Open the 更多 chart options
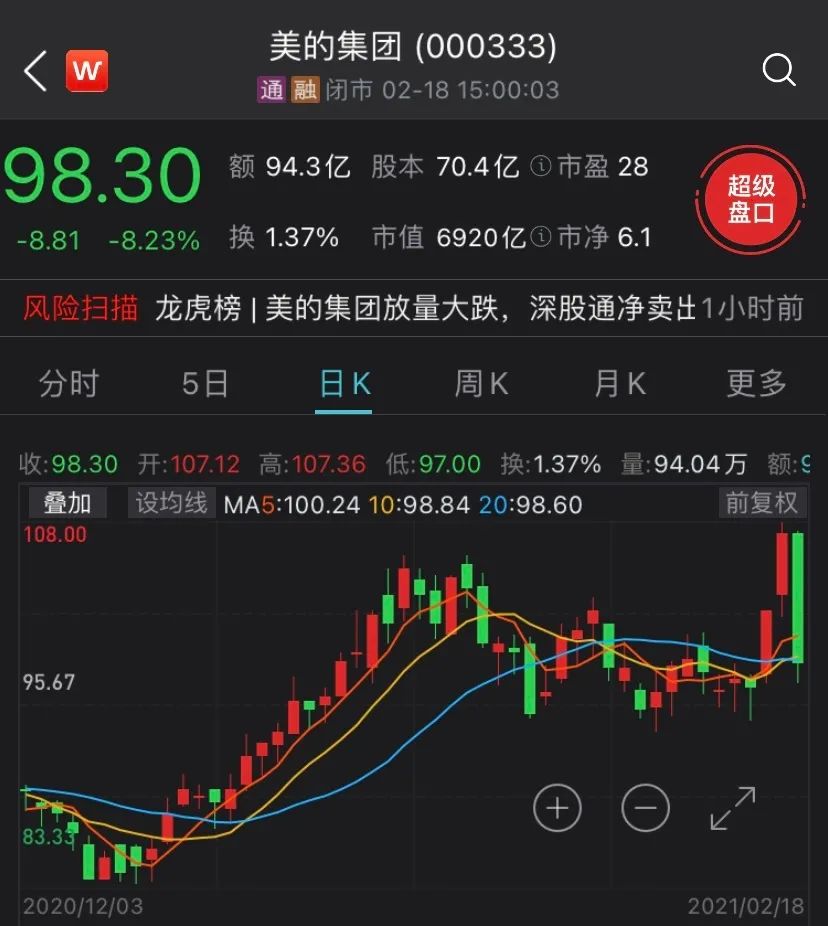 point(757,383)
